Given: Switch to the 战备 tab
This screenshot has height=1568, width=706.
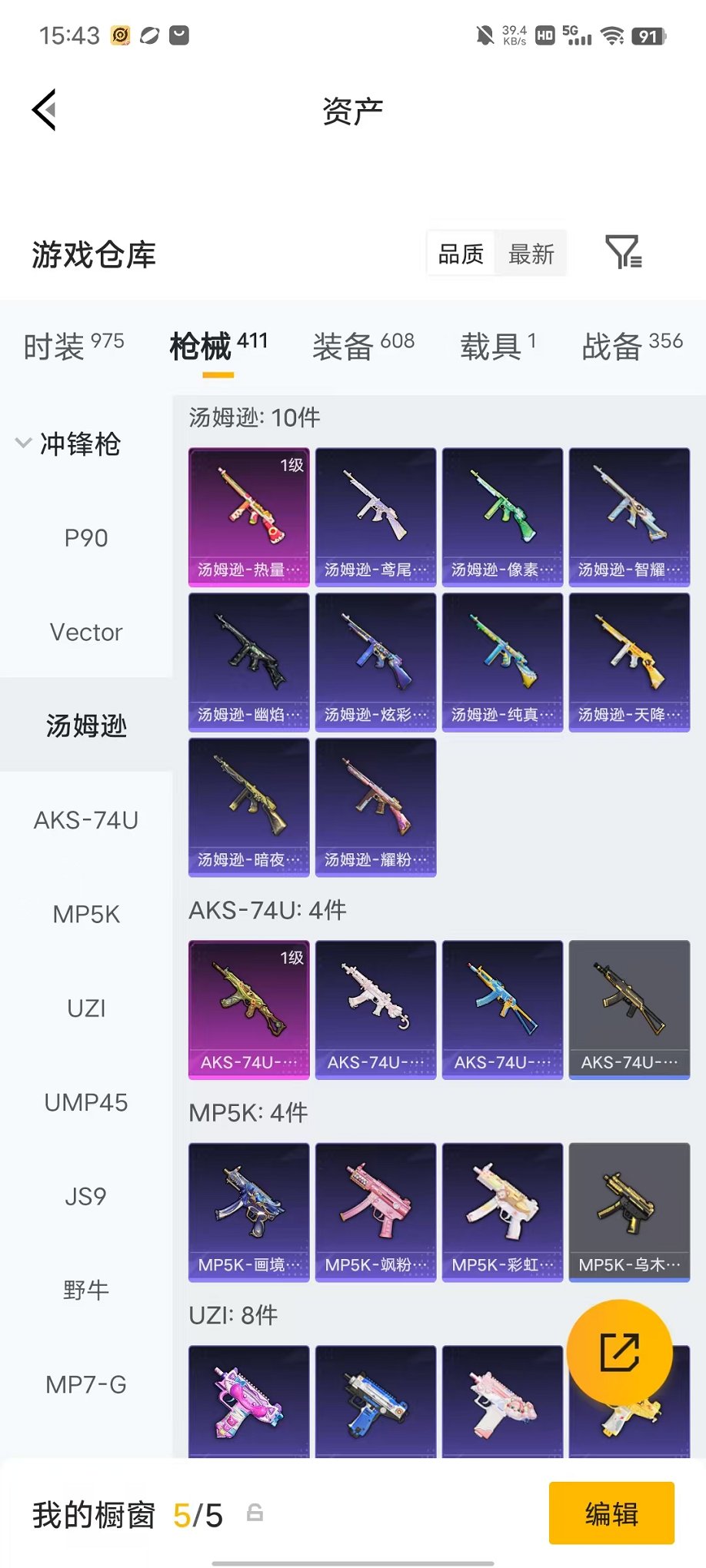Looking at the screenshot, I should (x=632, y=346).
